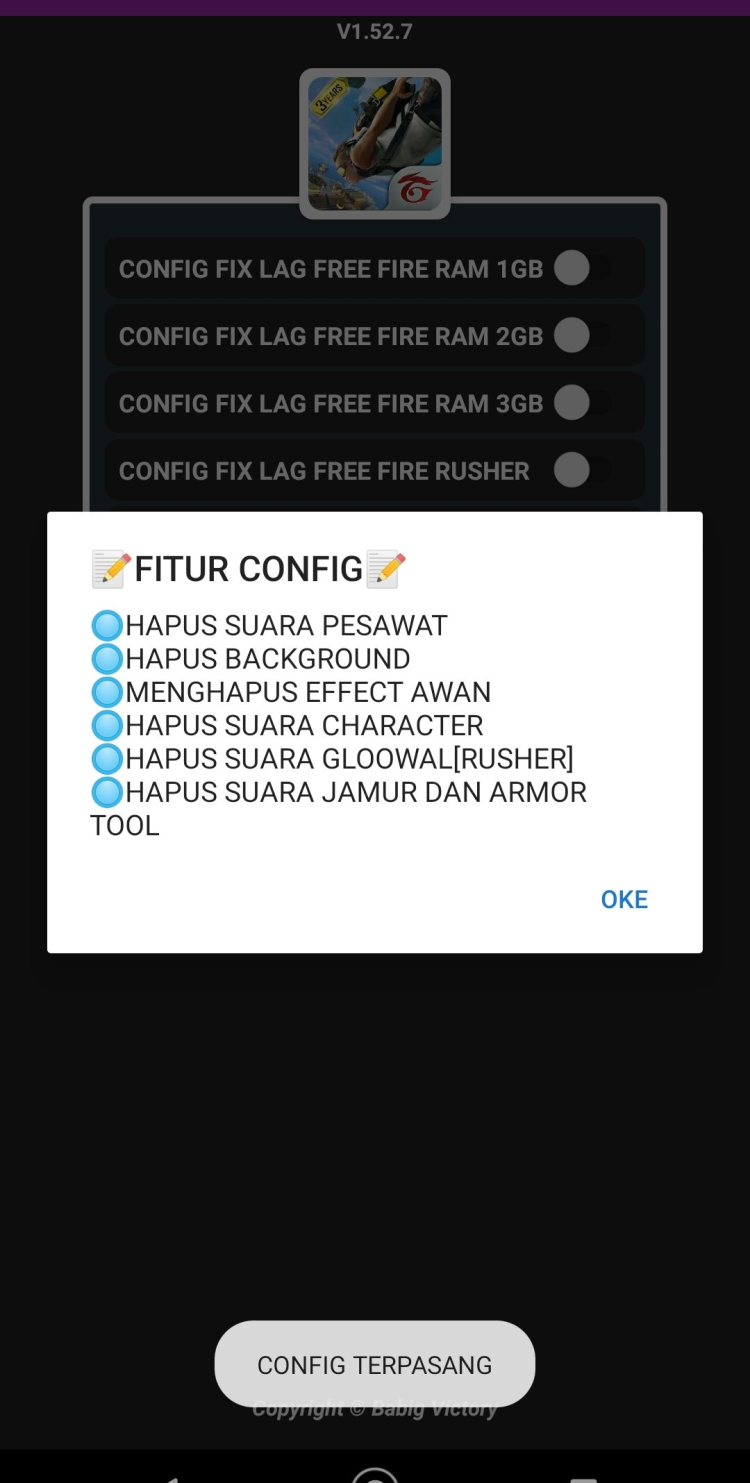Turn on Config Fix Lag Free Fire Rusher
750x1483 pixels.
[583, 470]
